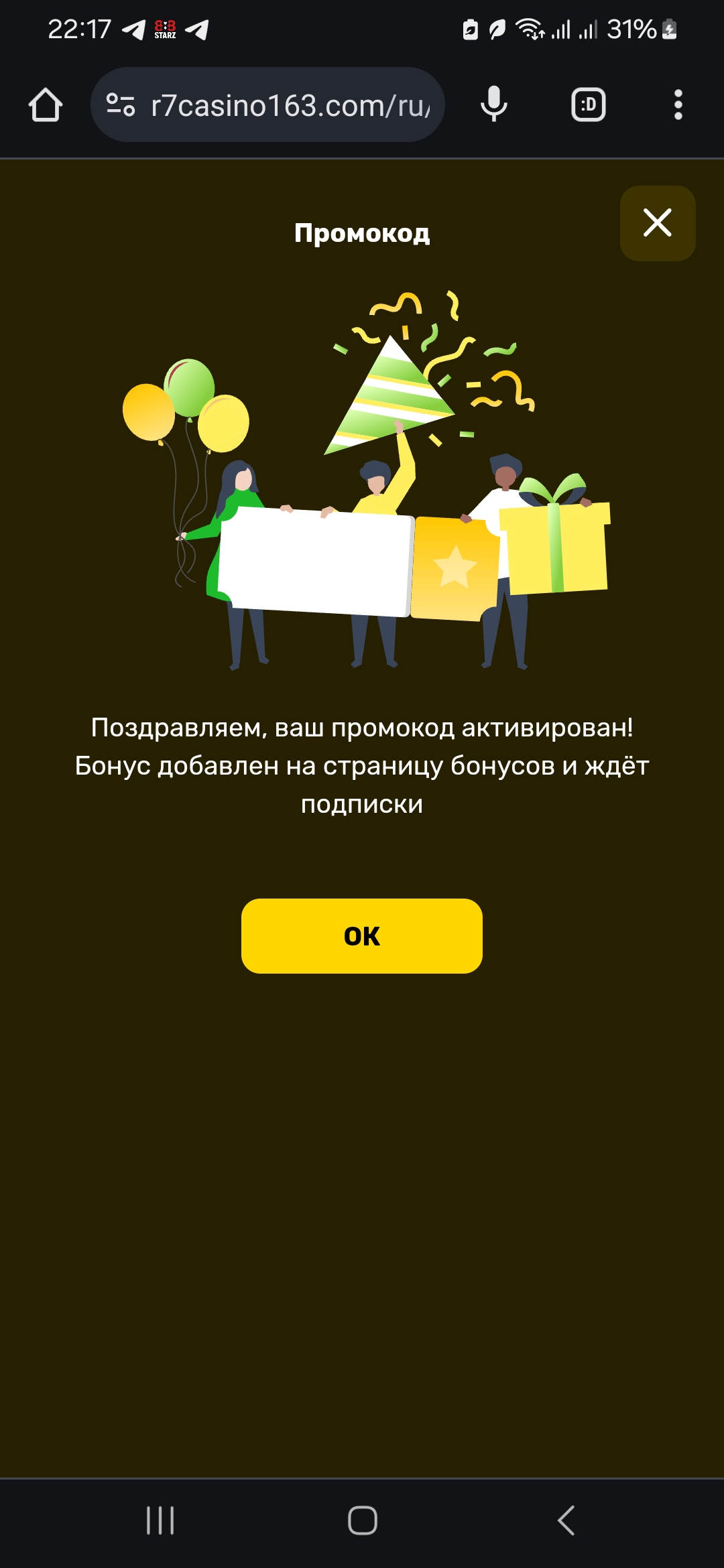Open the browser overflow menu
This screenshot has width=724, height=1568.
678,105
